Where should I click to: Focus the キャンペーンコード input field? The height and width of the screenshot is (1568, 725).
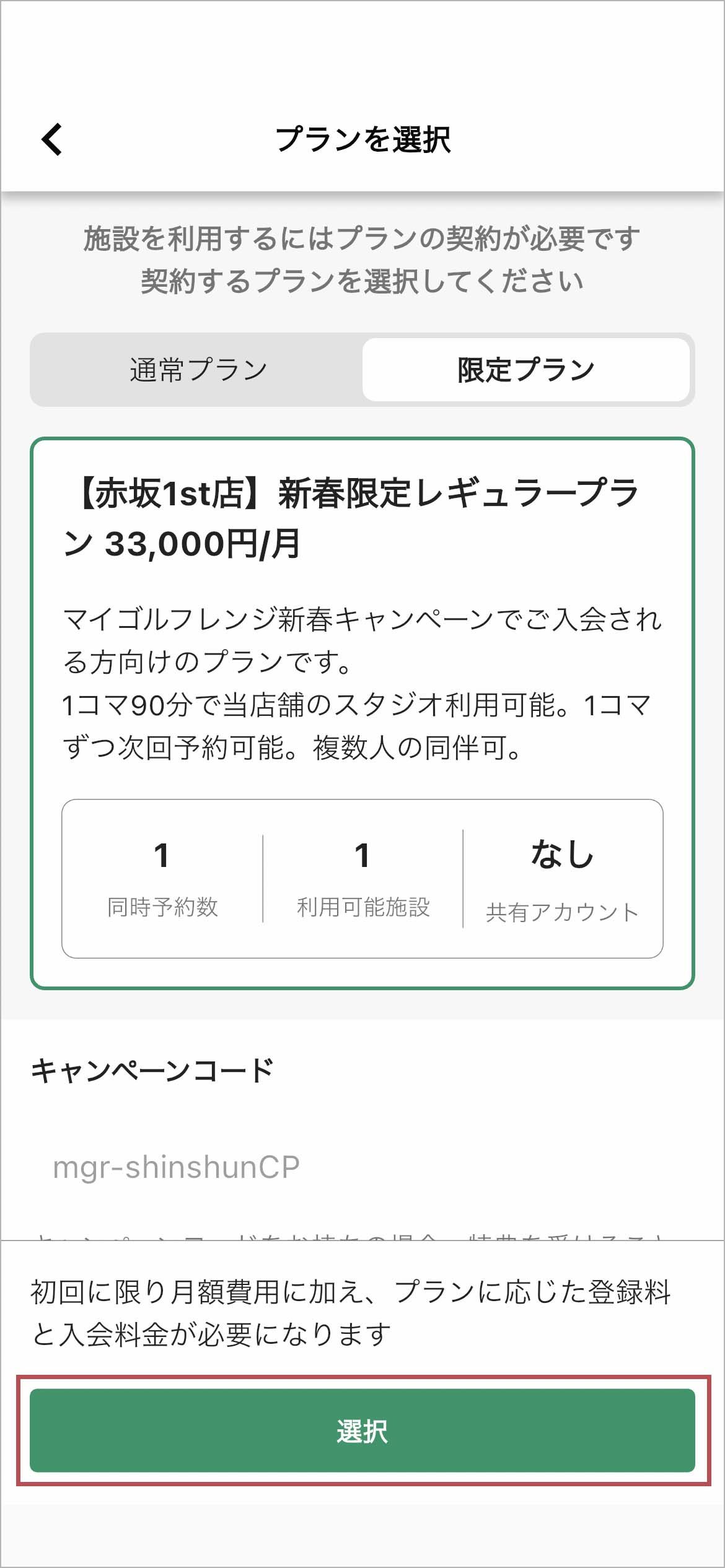click(362, 1167)
